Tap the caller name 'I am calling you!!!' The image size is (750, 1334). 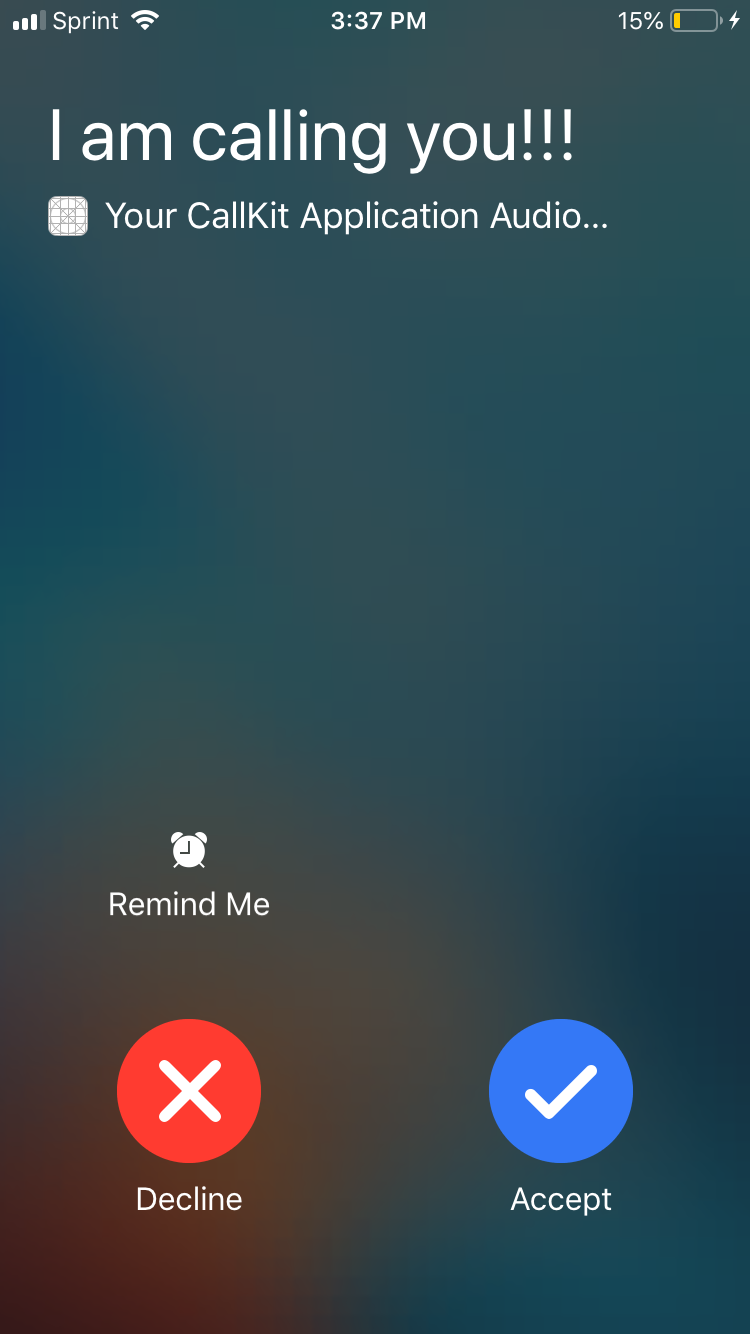tap(315, 137)
